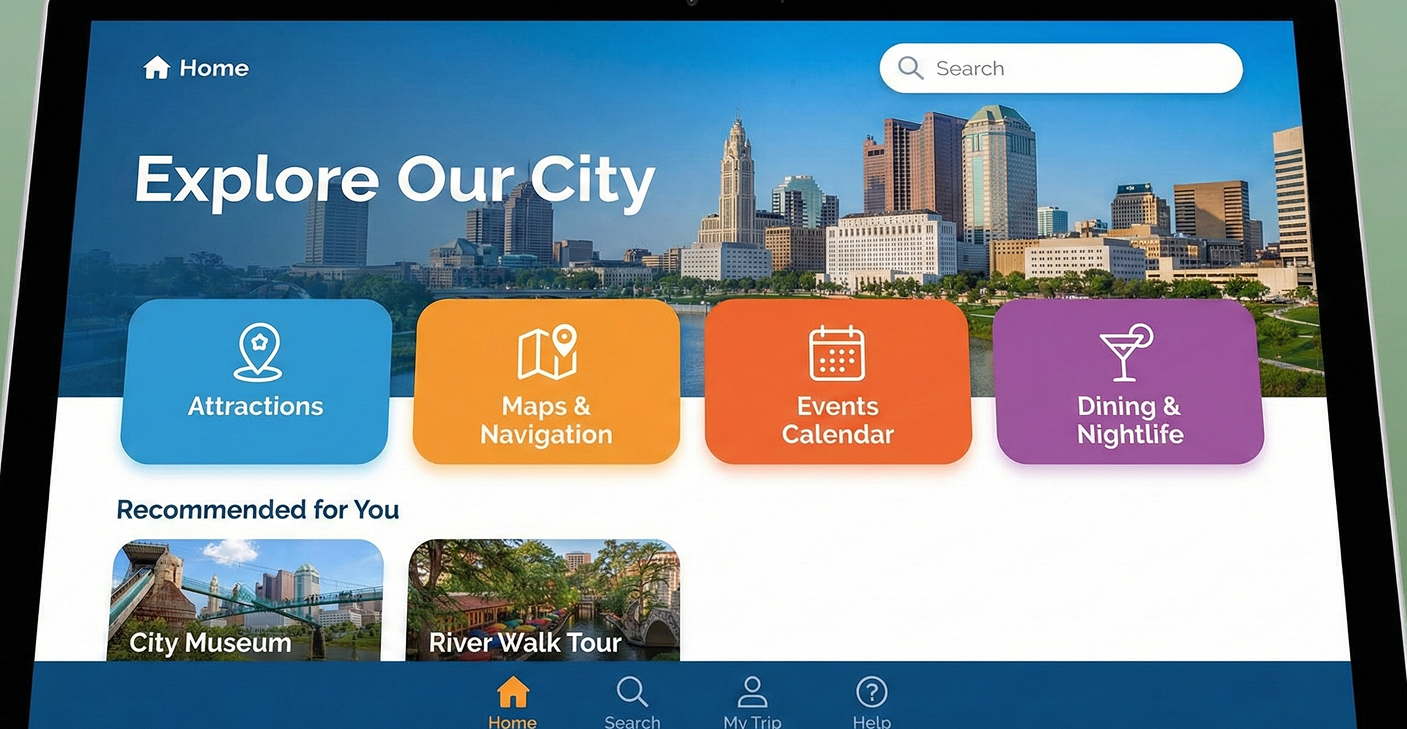Image resolution: width=1407 pixels, height=729 pixels.
Task: Go to the My Trip tab
Action: (752, 702)
